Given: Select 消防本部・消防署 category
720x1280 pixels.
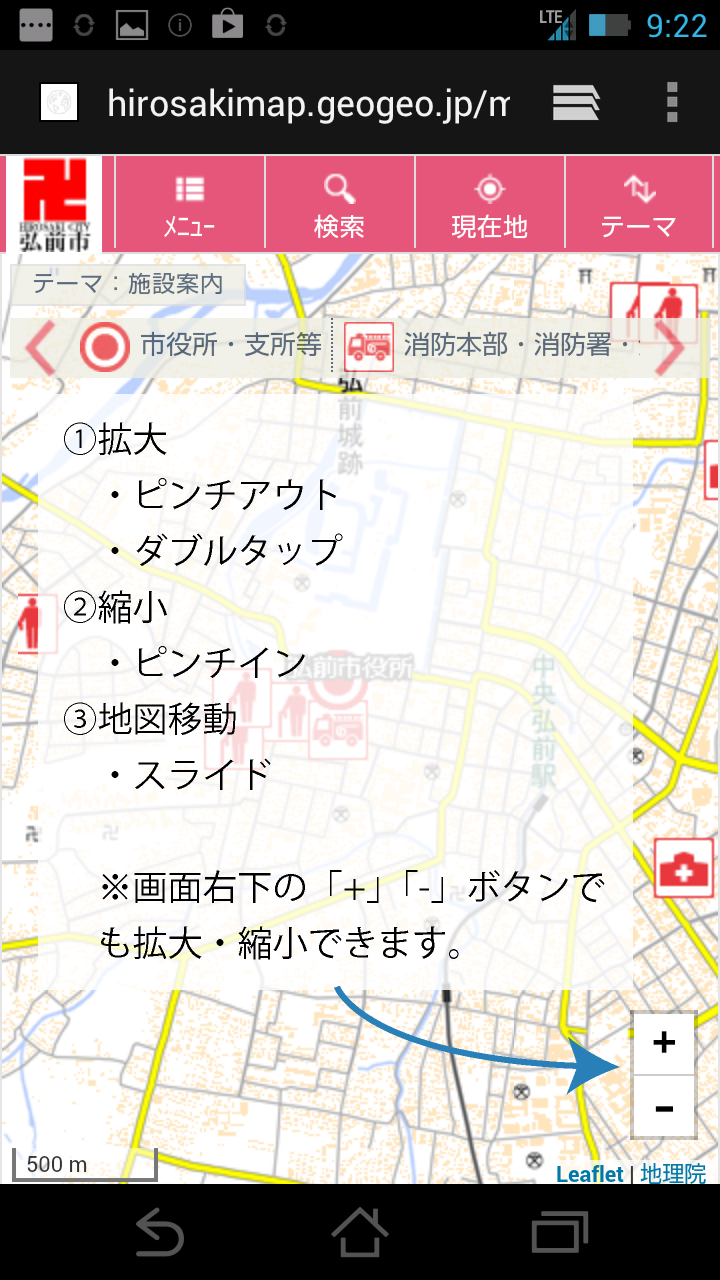Looking at the screenshot, I should 490,347.
